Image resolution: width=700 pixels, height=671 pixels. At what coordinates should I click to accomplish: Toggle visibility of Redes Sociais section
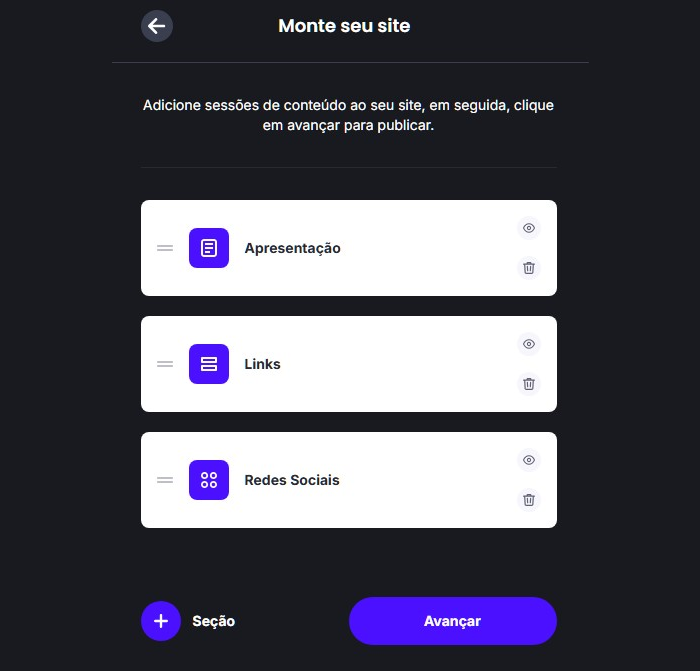(529, 460)
